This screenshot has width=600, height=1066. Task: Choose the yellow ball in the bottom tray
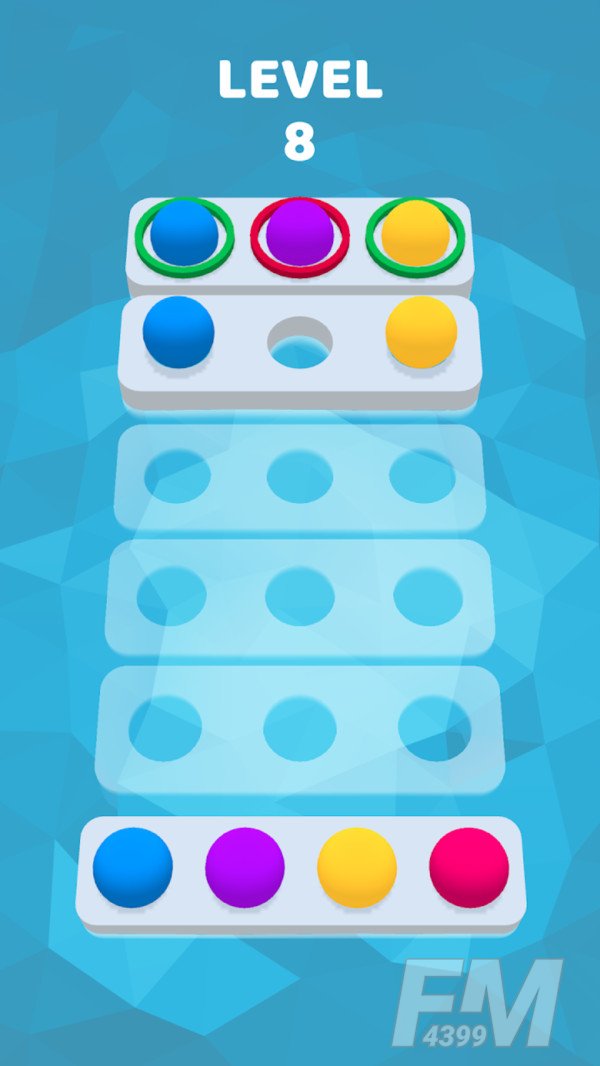(357, 867)
